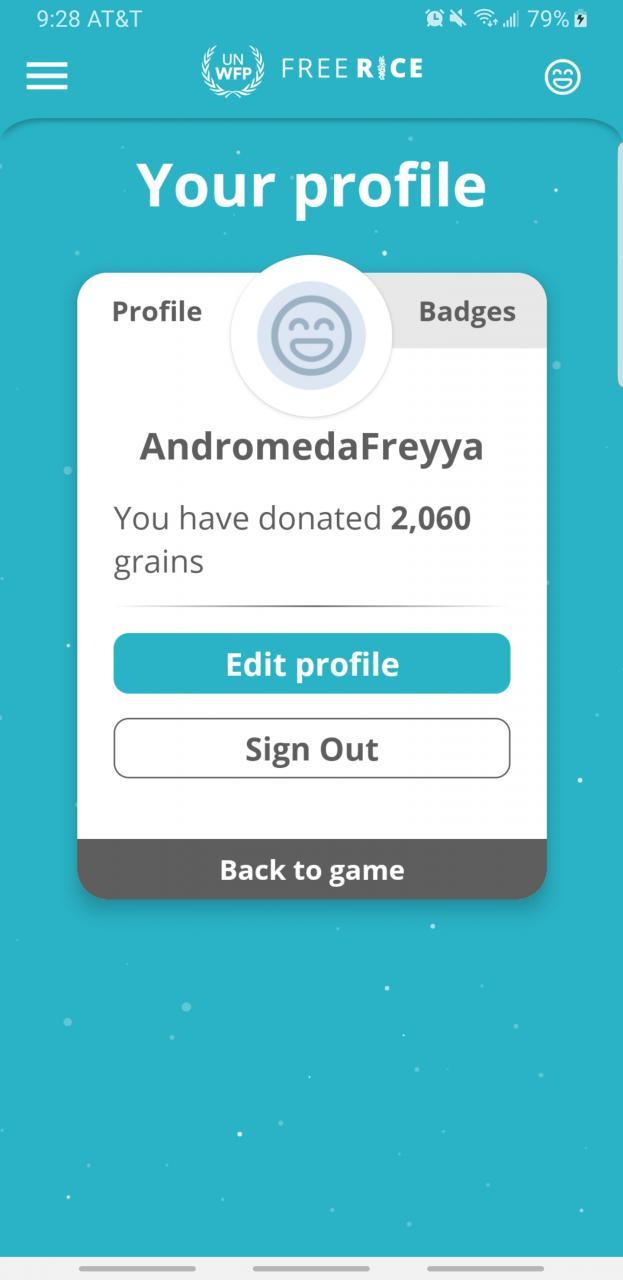This screenshot has height=1280, width=623.
Task: Sign out of the account
Action: click(x=312, y=749)
